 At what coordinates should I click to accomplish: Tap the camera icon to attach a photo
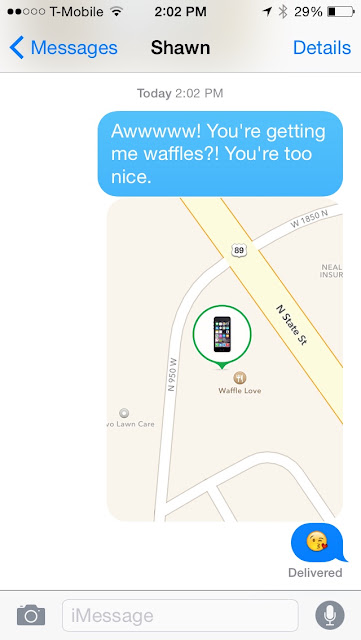[x=31, y=615]
